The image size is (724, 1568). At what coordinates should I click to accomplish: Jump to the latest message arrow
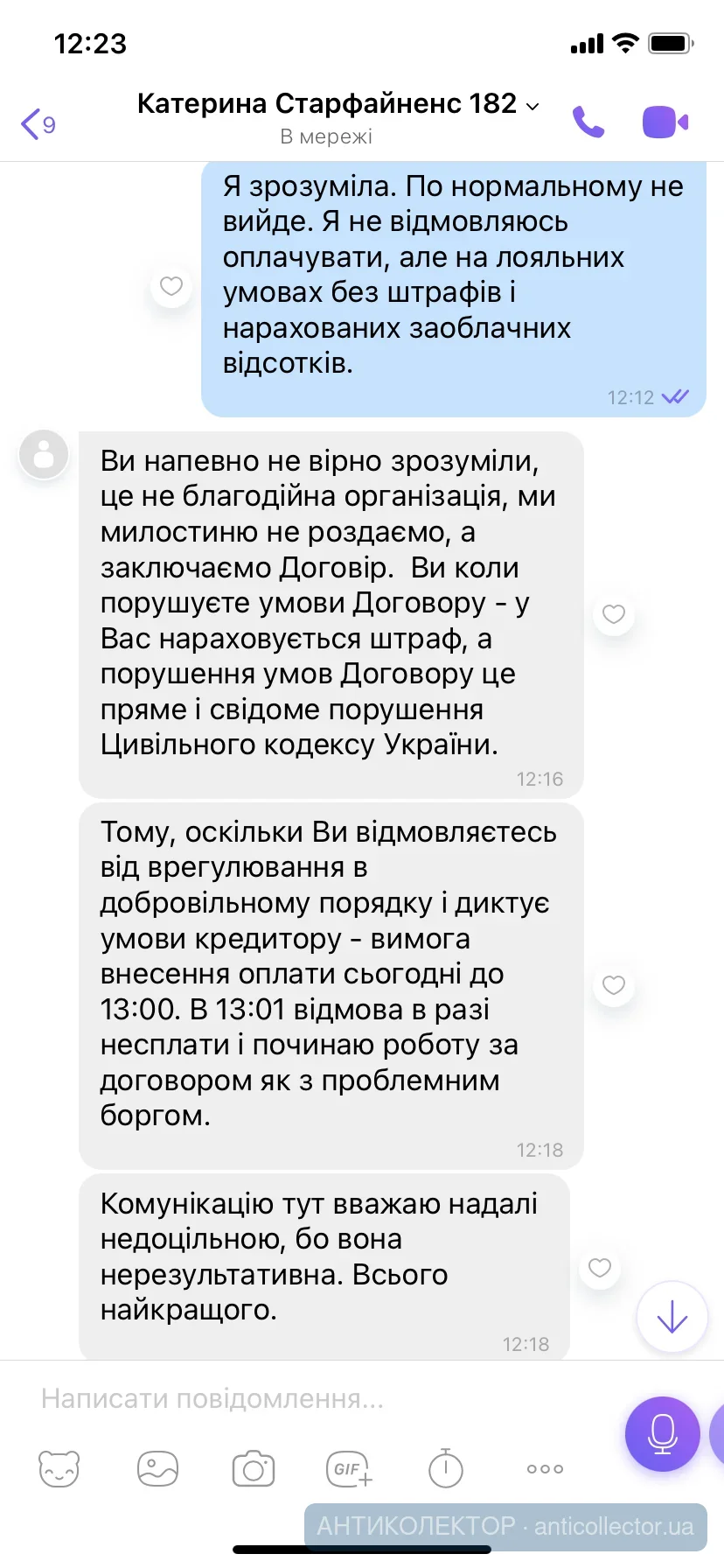pos(672,1317)
